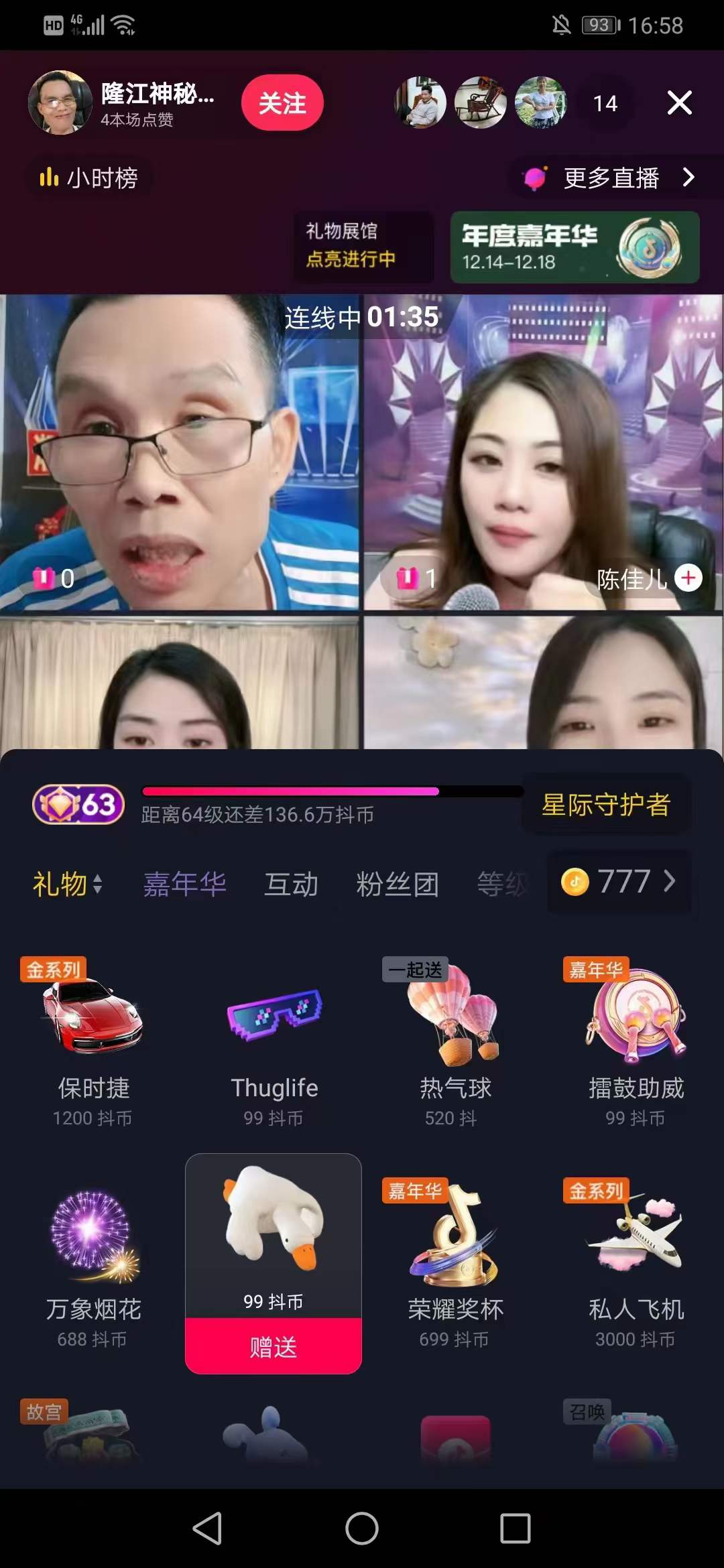The image size is (724, 1568).
Task: Follow the streamer with 关注 button
Action: 282,103
